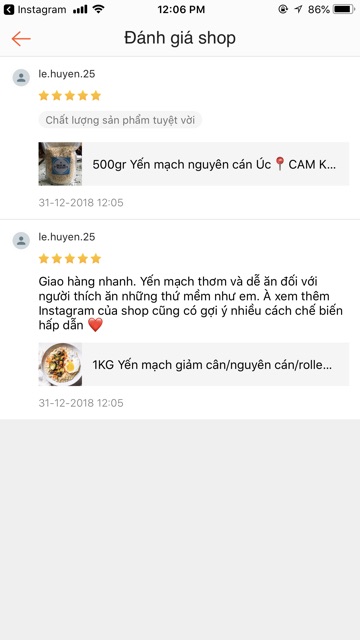Go back from Đánh giá shop

coord(21,39)
